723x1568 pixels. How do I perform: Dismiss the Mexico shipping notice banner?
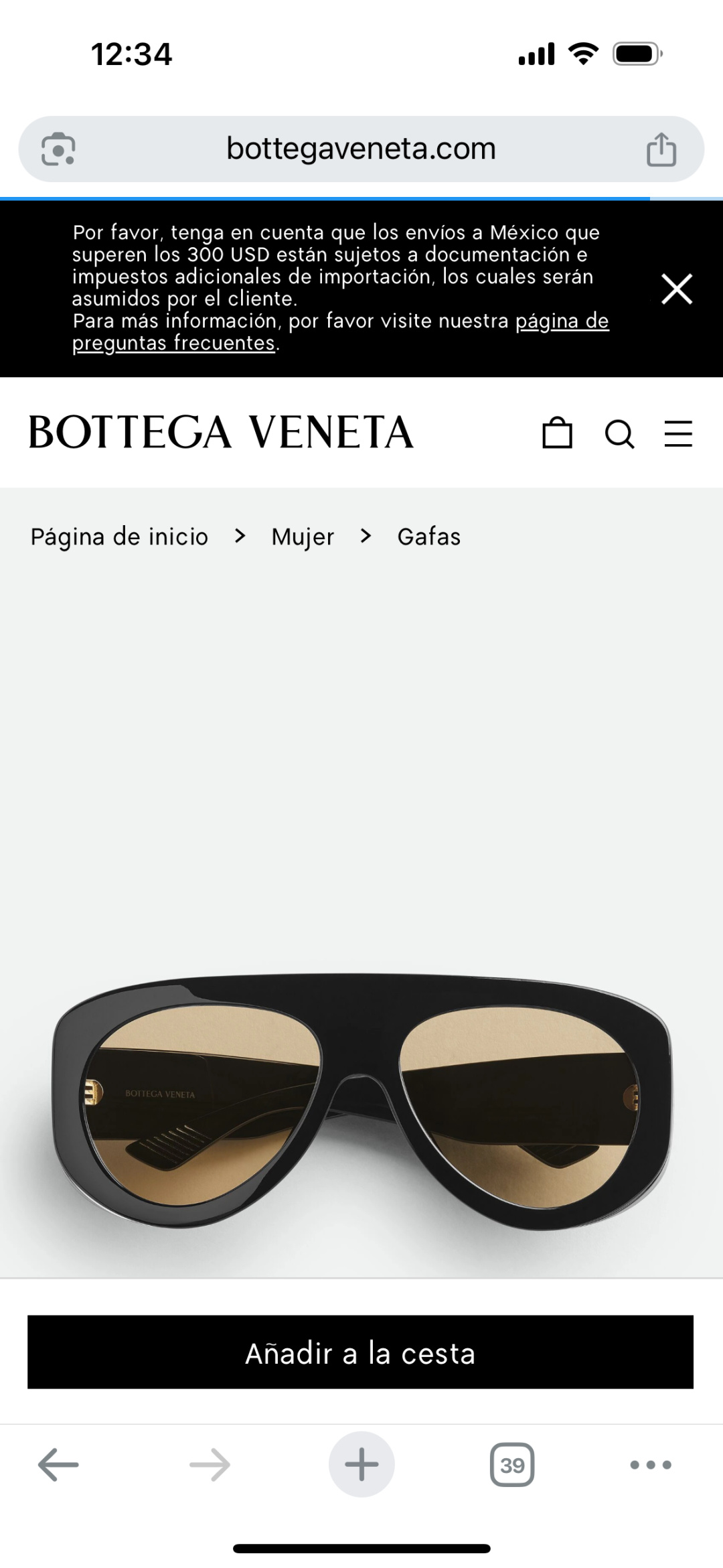pyautogui.click(x=677, y=289)
